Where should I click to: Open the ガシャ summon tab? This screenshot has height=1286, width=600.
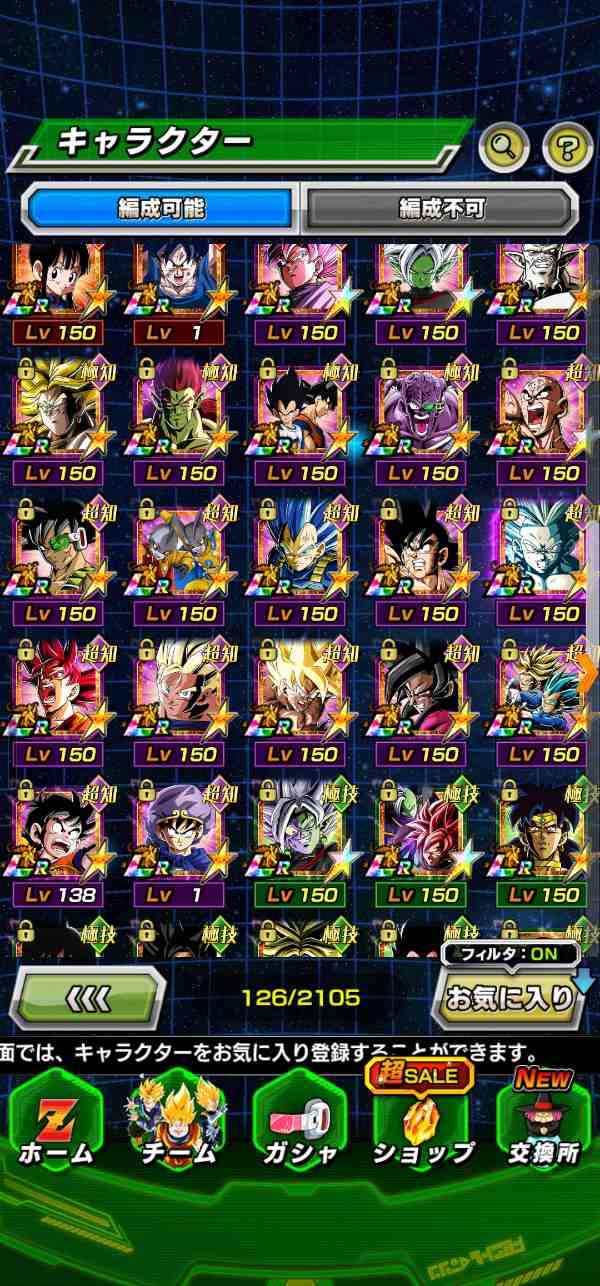(299, 1120)
